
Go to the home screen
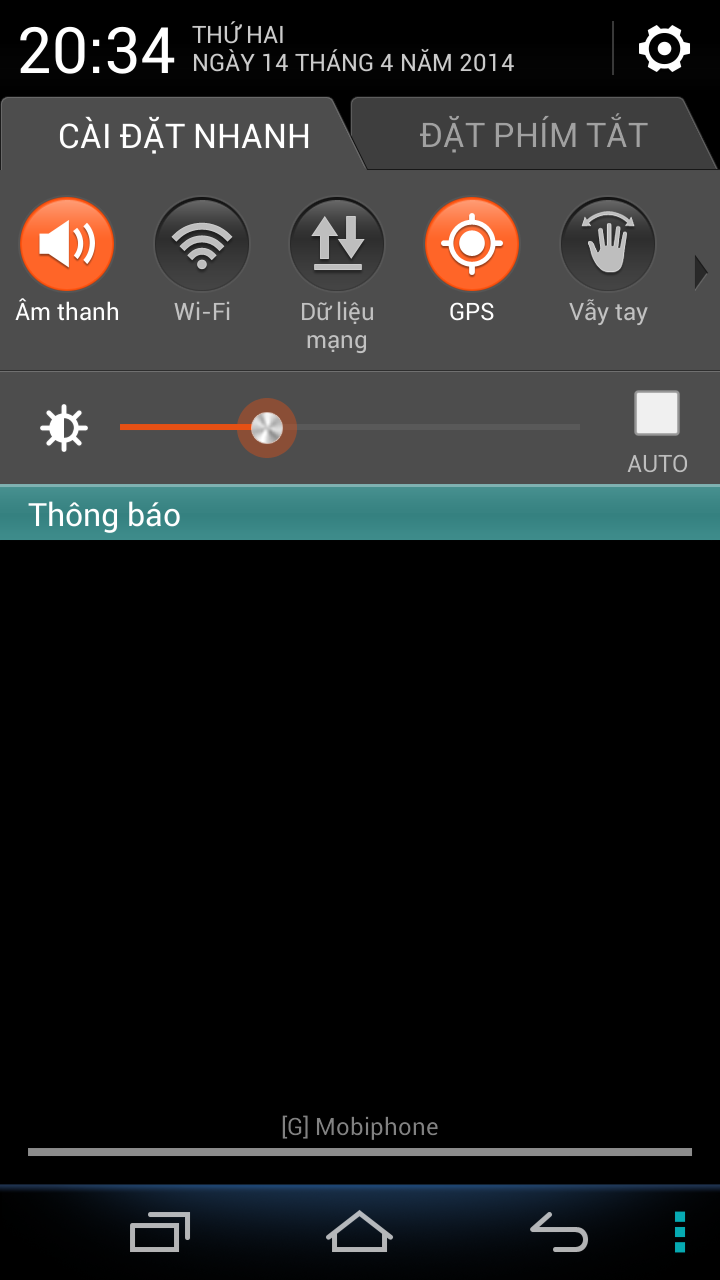tap(359, 1231)
